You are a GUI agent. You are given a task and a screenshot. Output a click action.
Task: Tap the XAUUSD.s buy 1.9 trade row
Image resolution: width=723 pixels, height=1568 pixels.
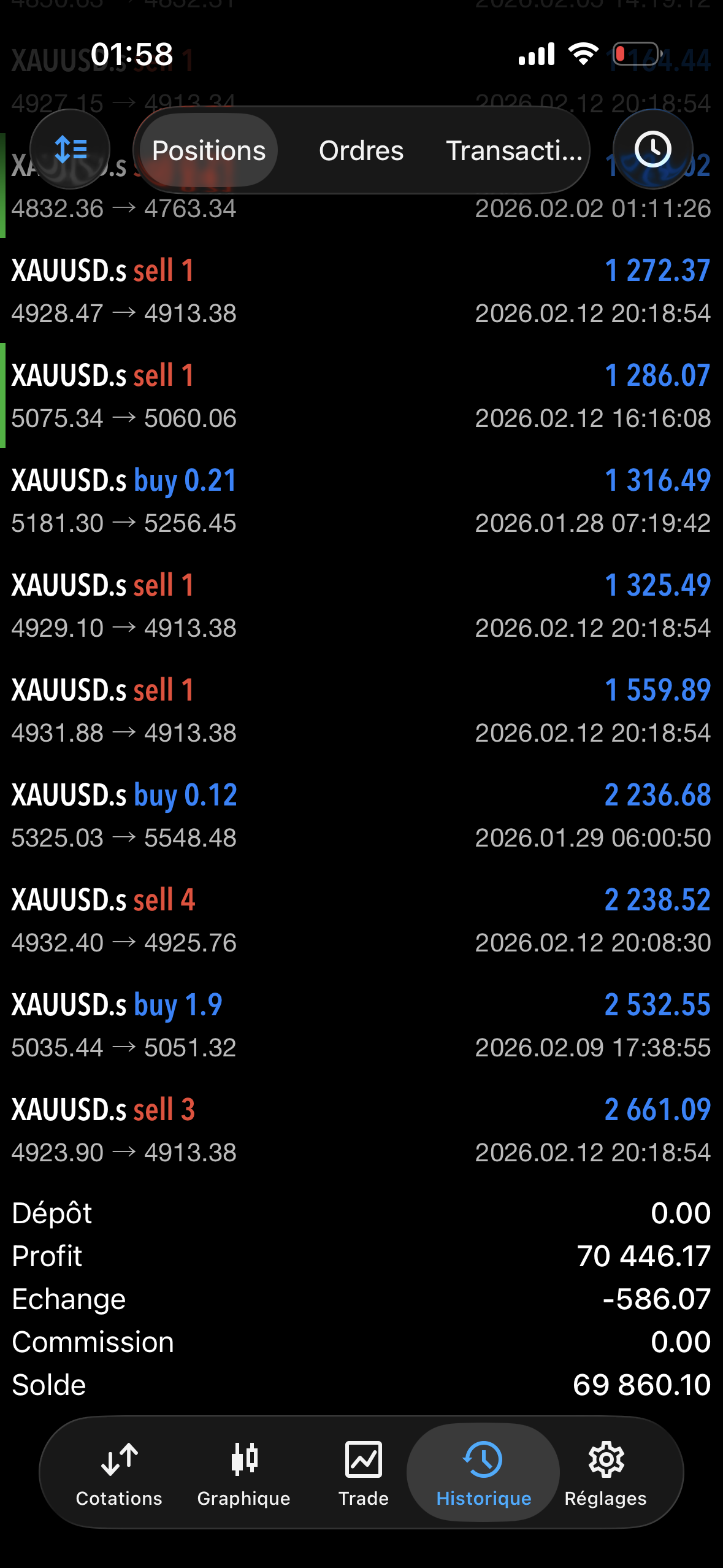[362, 1024]
